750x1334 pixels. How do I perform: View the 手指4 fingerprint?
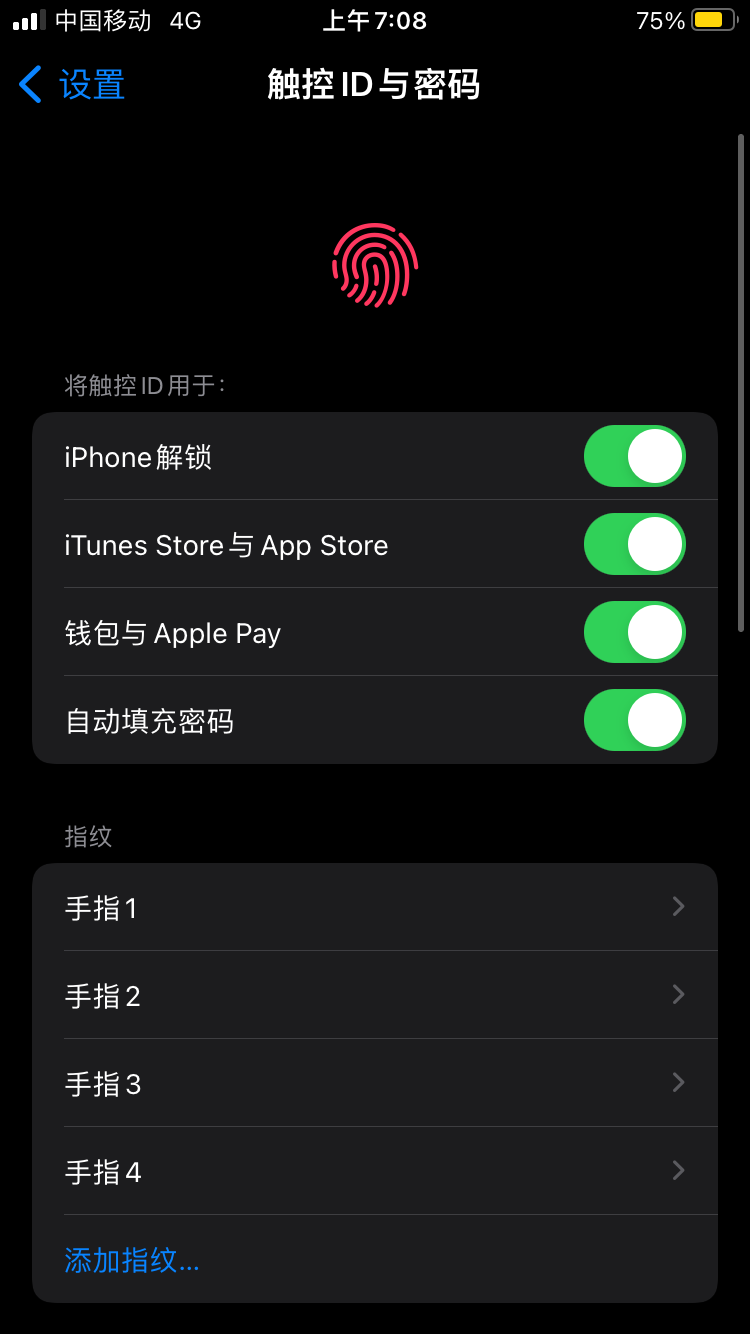click(375, 1171)
